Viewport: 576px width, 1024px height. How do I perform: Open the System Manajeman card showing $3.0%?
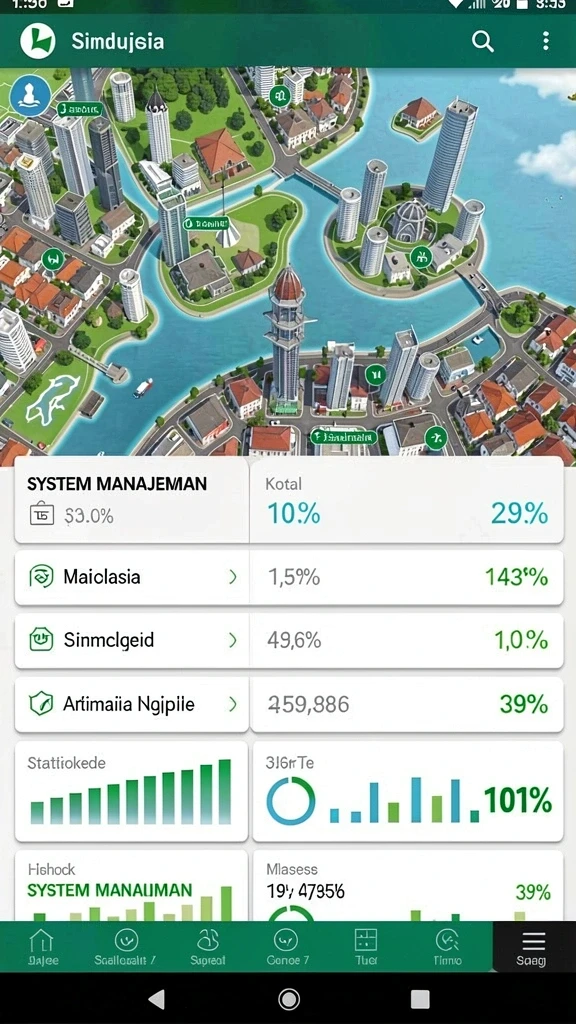click(x=131, y=500)
